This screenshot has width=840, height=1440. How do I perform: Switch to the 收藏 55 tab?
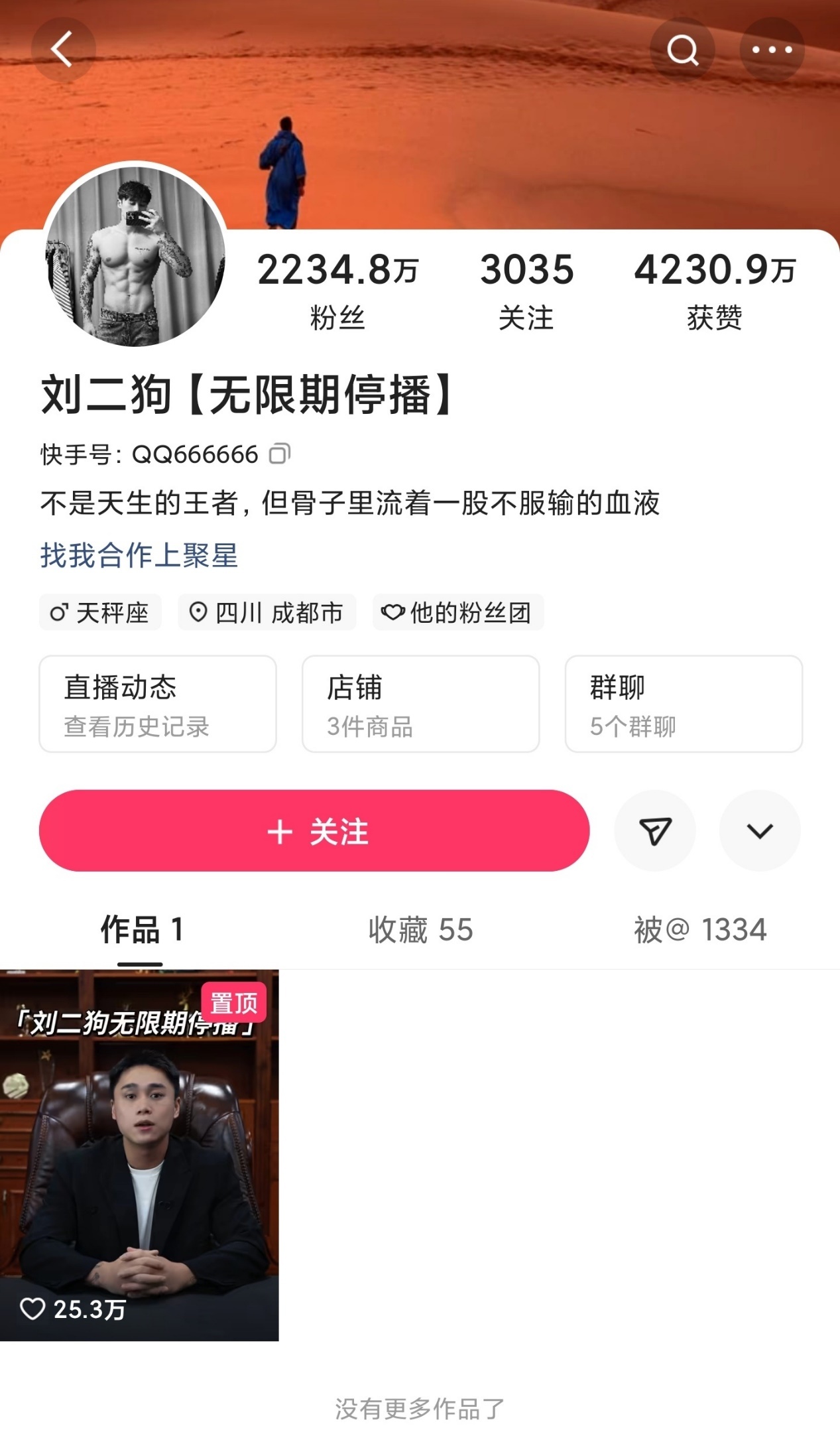(420, 930)
